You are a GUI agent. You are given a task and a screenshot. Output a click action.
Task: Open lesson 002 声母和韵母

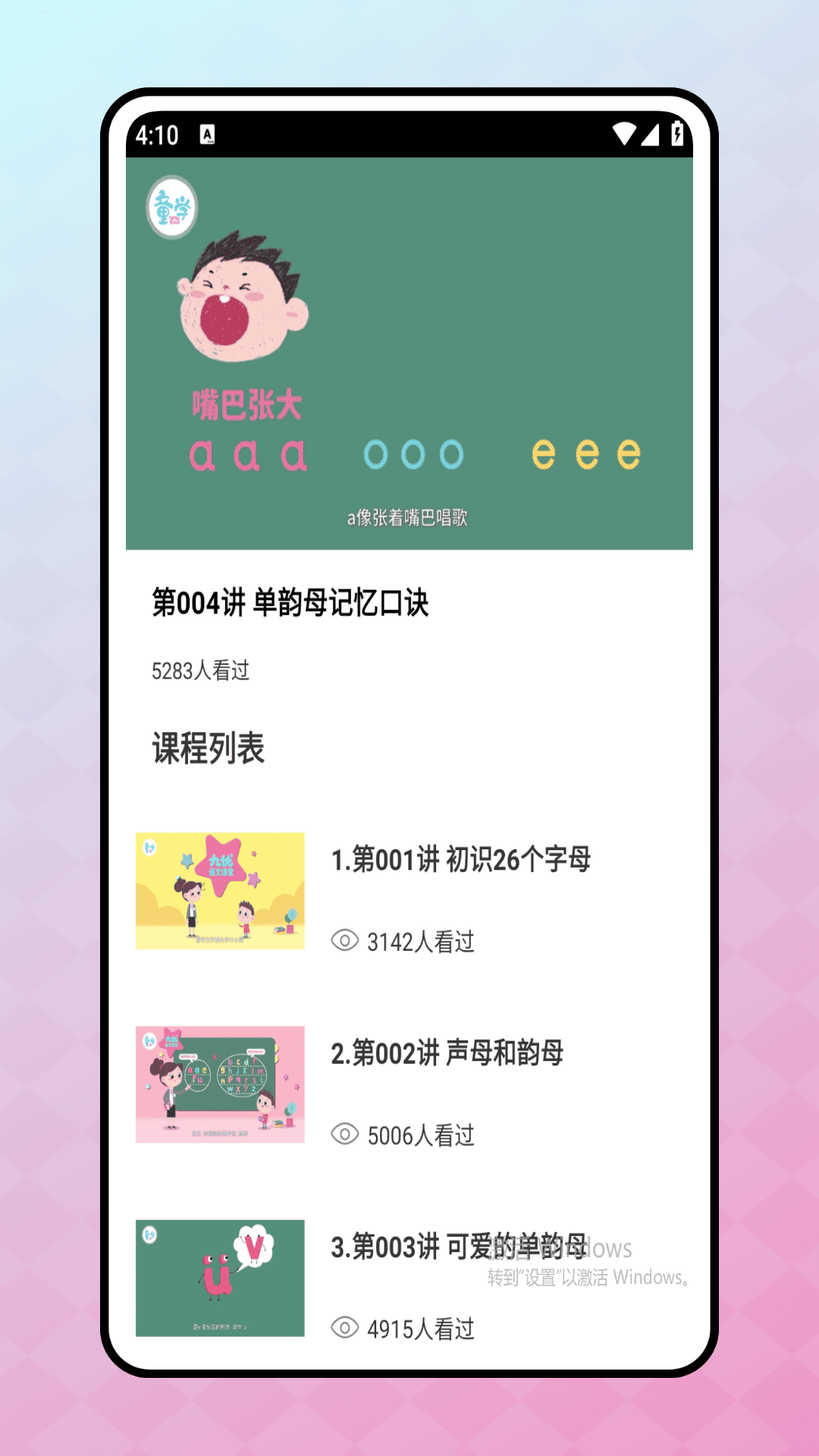(447, 1053)
